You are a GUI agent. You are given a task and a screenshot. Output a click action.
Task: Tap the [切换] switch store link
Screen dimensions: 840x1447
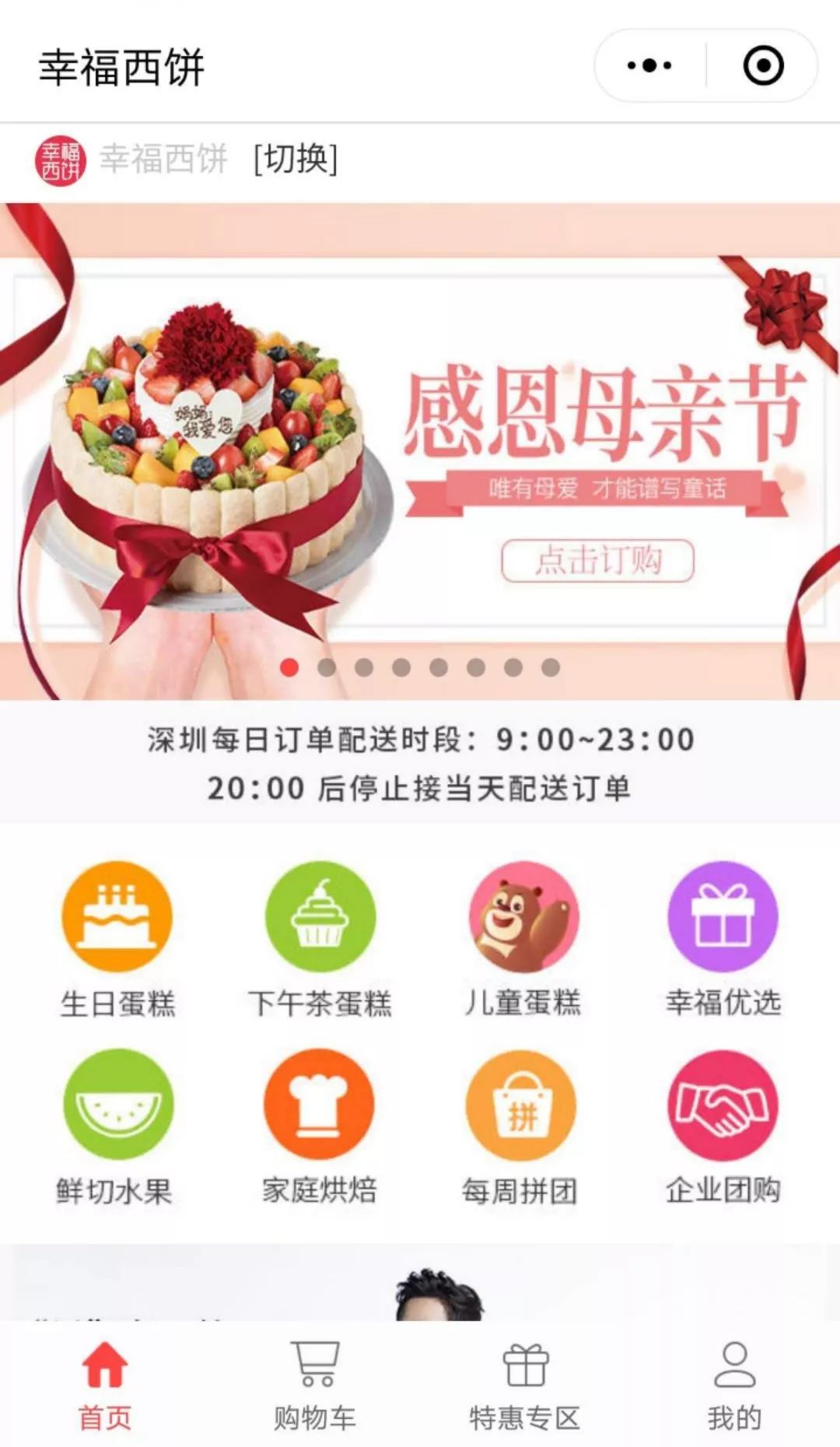[296, 159]
